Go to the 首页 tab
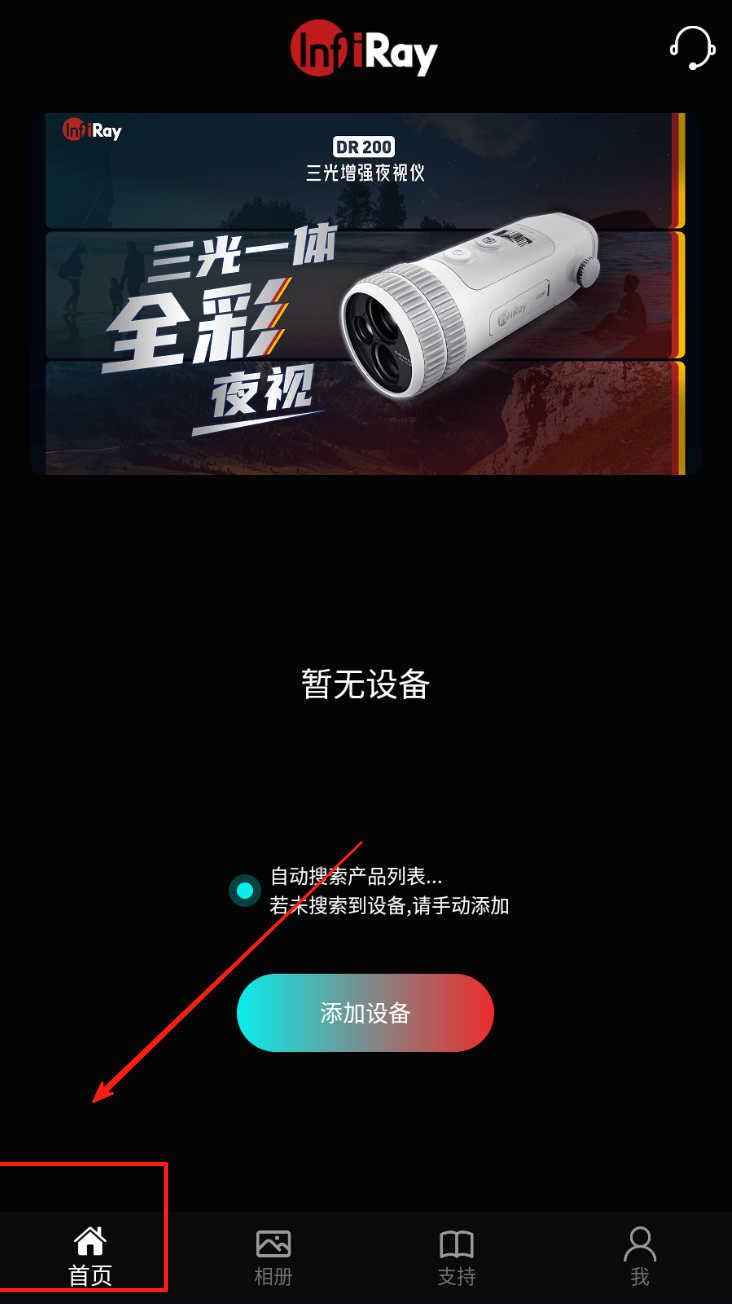732x1304 pixels. (x=90, y=1256)
